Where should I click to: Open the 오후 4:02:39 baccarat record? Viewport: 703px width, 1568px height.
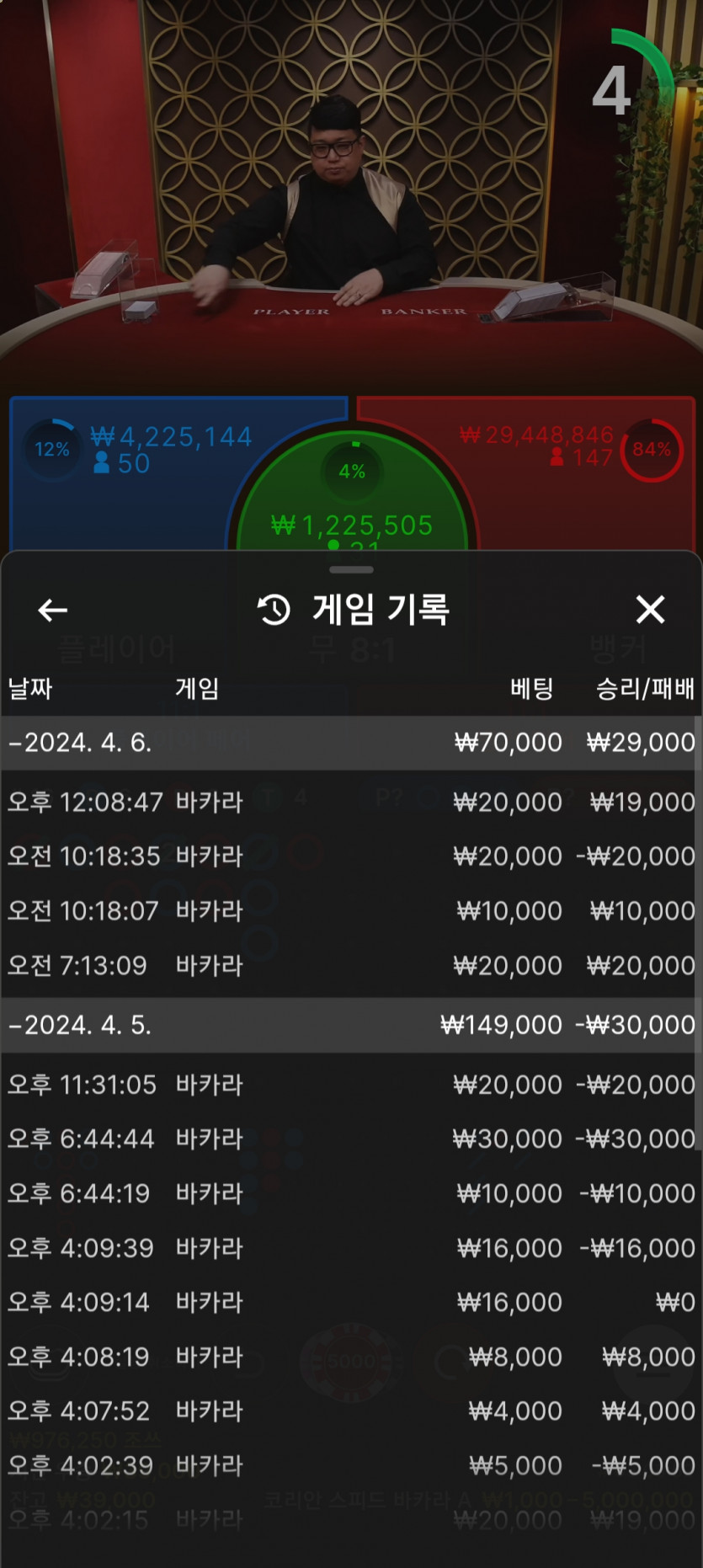(x=350, y=1465)
